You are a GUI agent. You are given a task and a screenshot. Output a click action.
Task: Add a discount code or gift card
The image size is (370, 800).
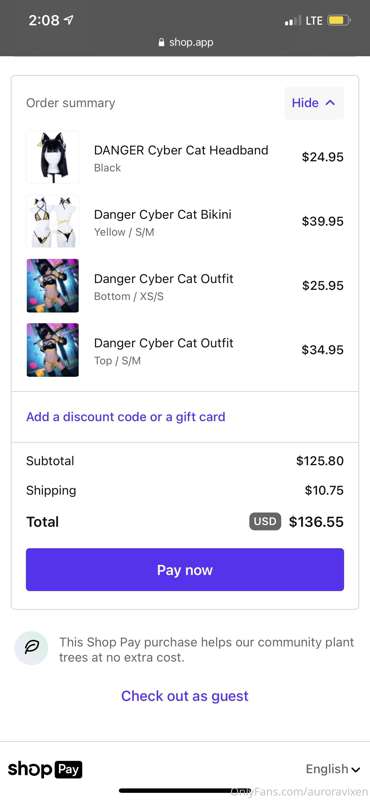pyautogui.click(x=126, y=417)
